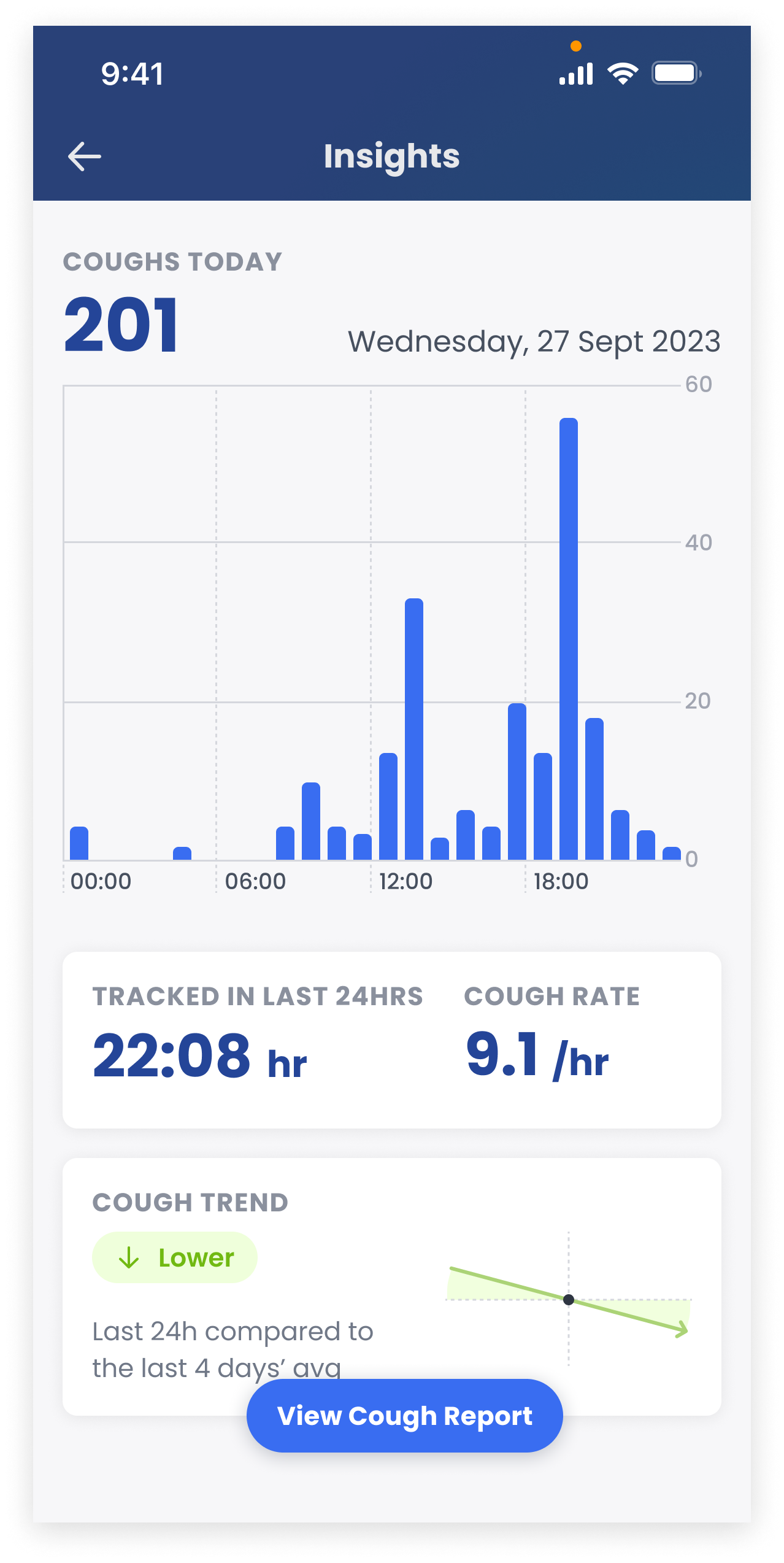This screenshot has width=784, height=1563.
Task: Open the View Cough Report button
Action: [404, 1416]
